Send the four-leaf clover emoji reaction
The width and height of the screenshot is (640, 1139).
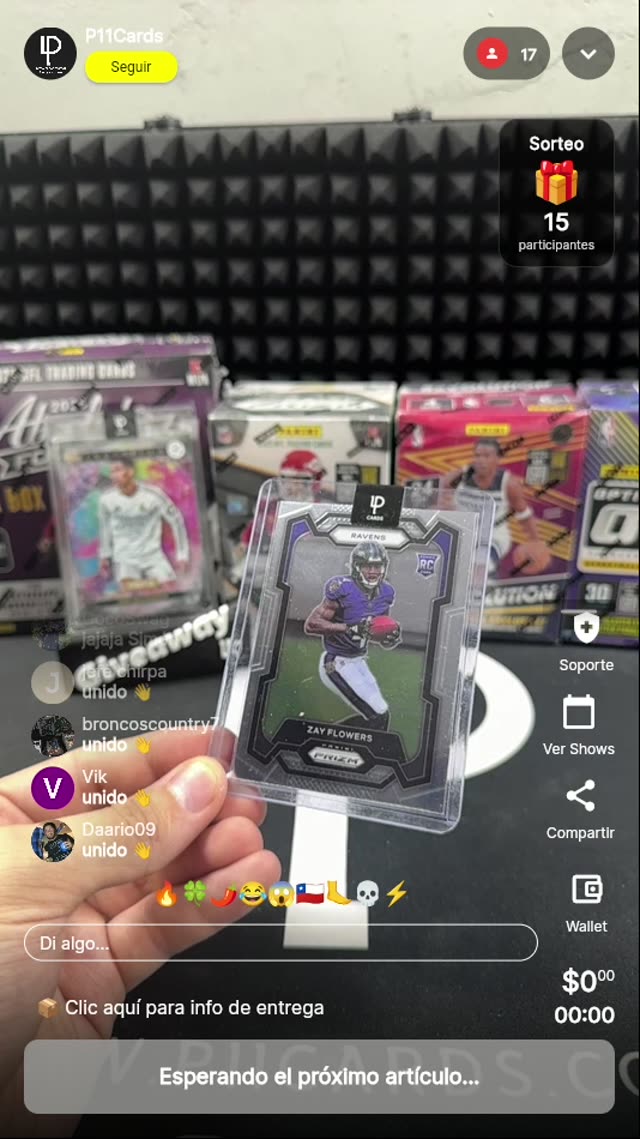click(x=194, y=893)
